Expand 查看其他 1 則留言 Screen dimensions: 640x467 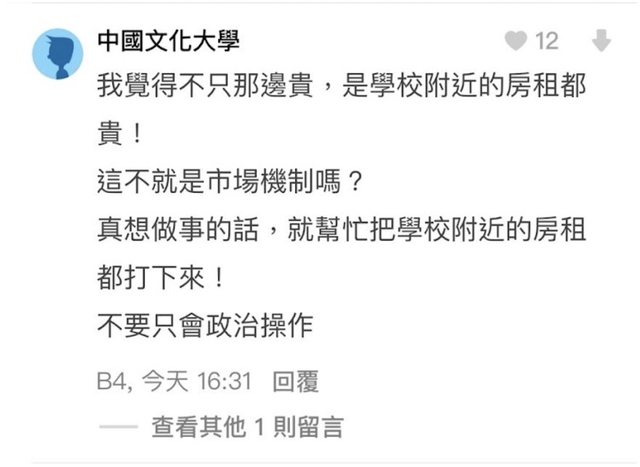(246, 427)
